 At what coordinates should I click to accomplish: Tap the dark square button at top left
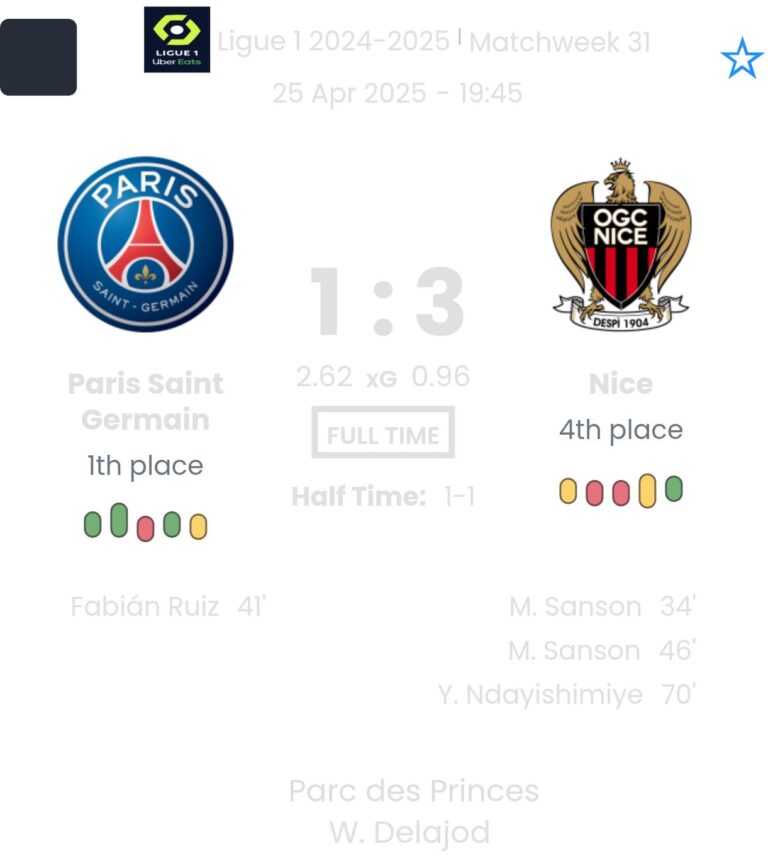[38, 57]
